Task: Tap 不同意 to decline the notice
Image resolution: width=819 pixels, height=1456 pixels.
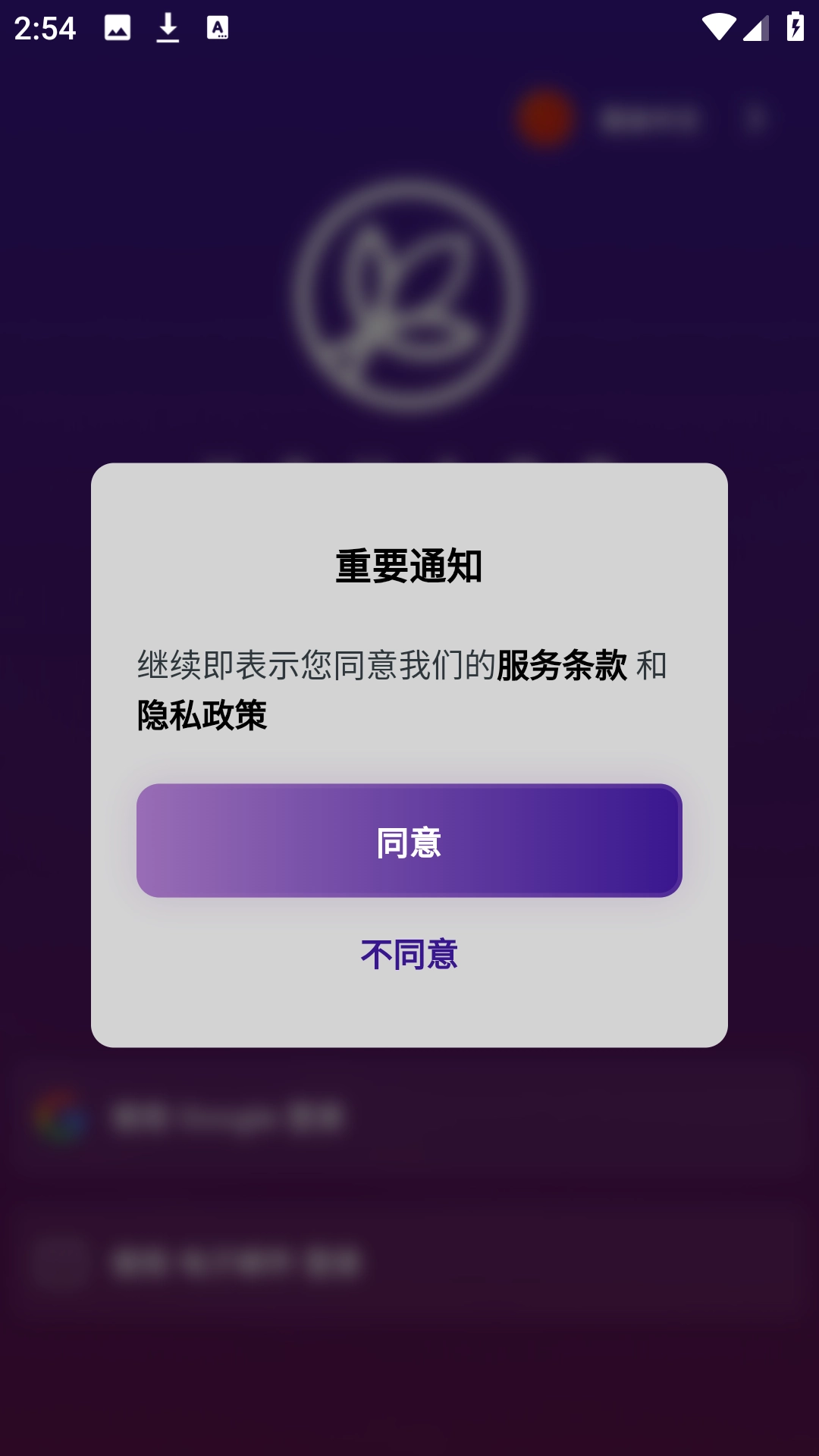Action: [x=409, y=955]
